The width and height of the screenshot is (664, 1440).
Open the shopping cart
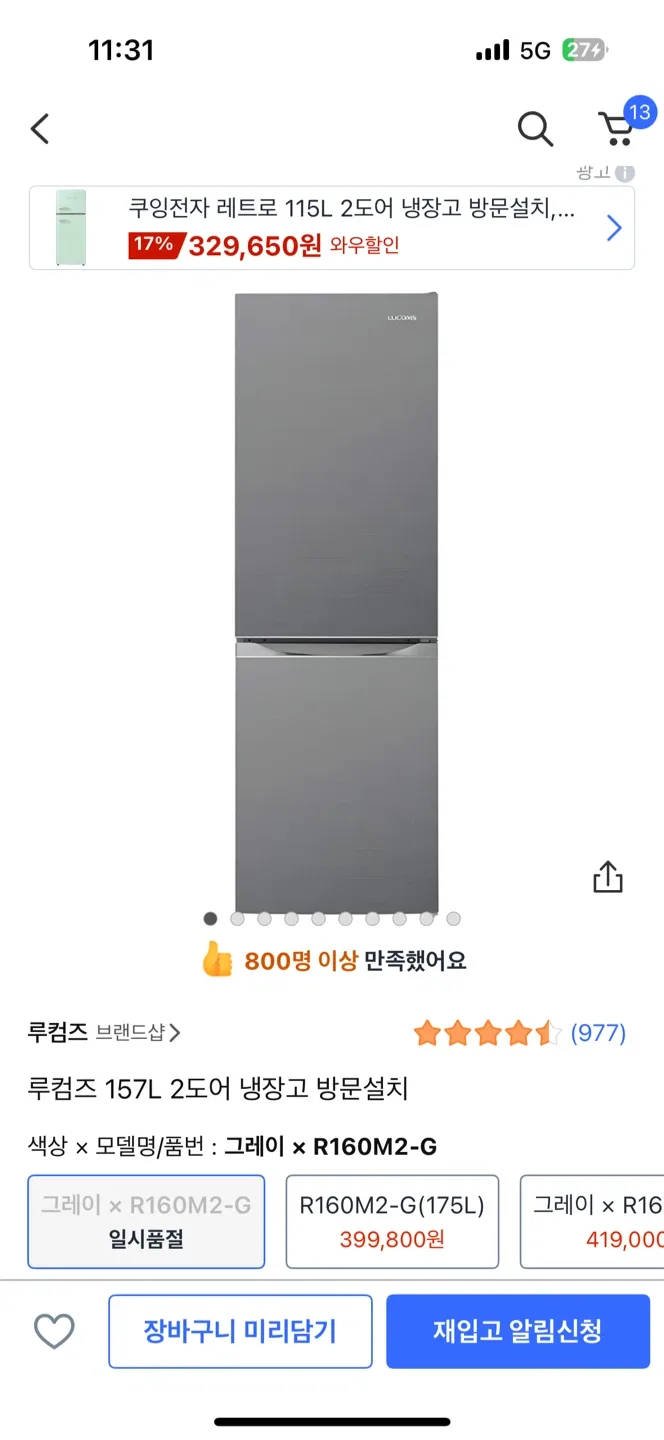pyautogui.click(x=617, y=128)
